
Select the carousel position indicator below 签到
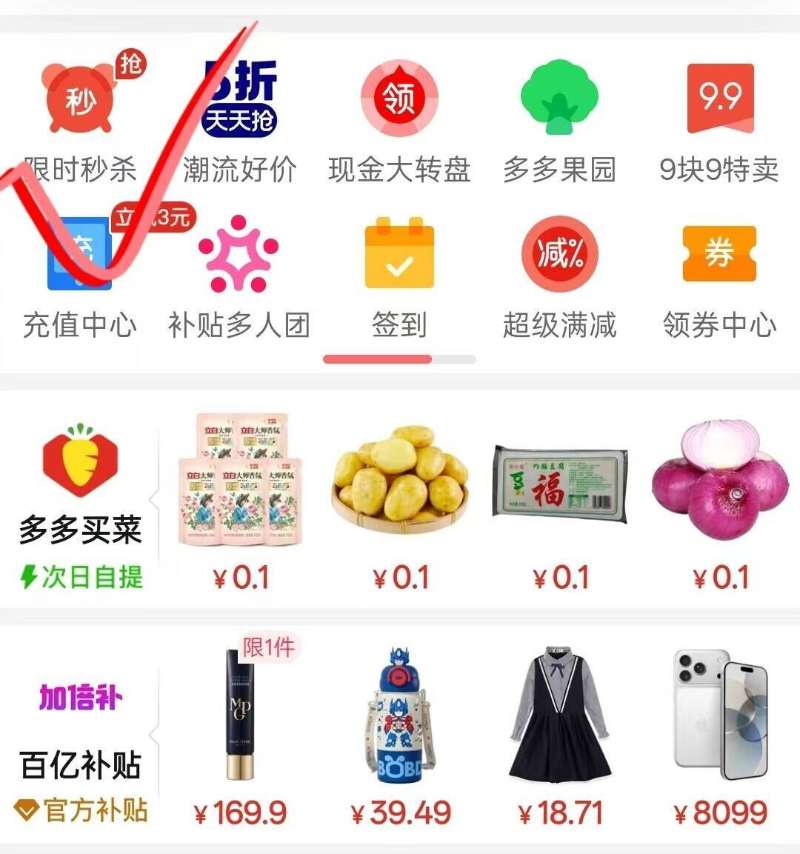398,355
